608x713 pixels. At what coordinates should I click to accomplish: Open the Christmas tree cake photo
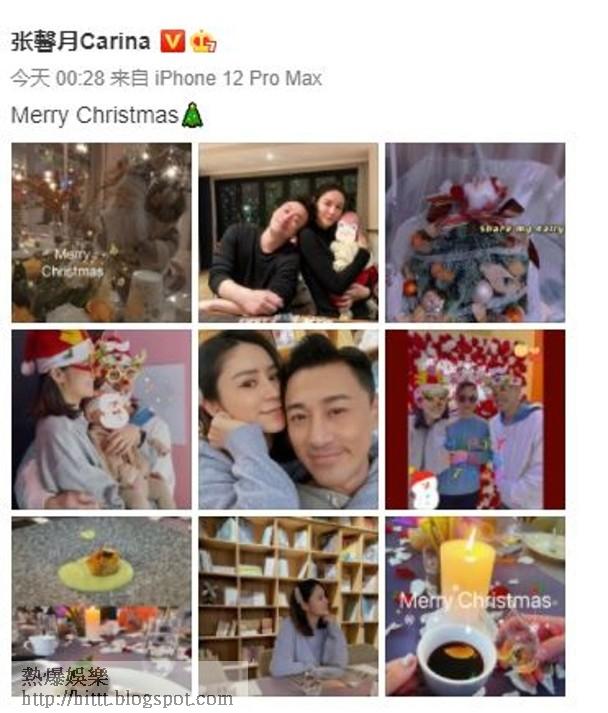[475, 232]
